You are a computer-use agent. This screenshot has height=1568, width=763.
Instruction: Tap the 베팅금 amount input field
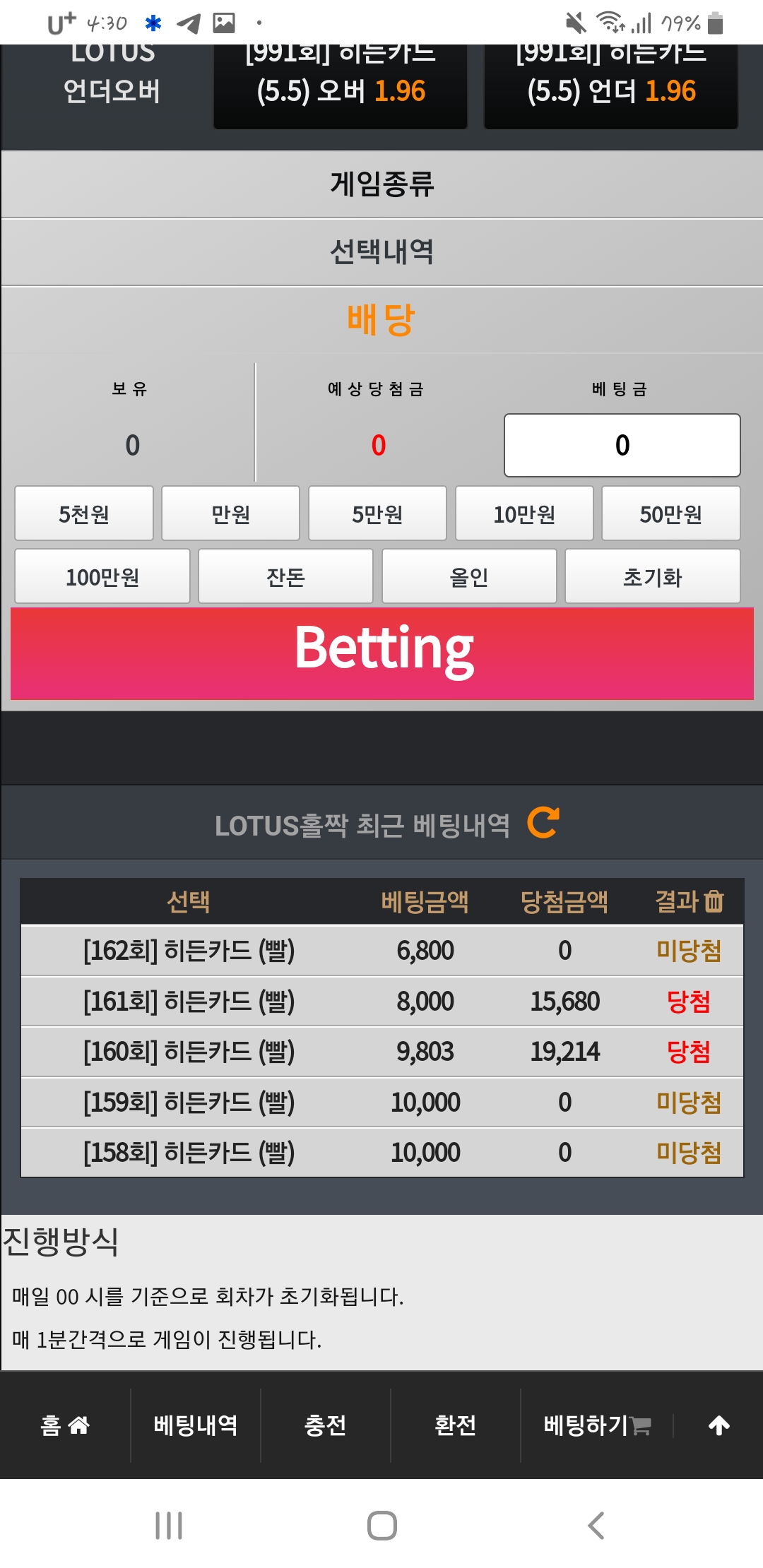pos(622,445)
